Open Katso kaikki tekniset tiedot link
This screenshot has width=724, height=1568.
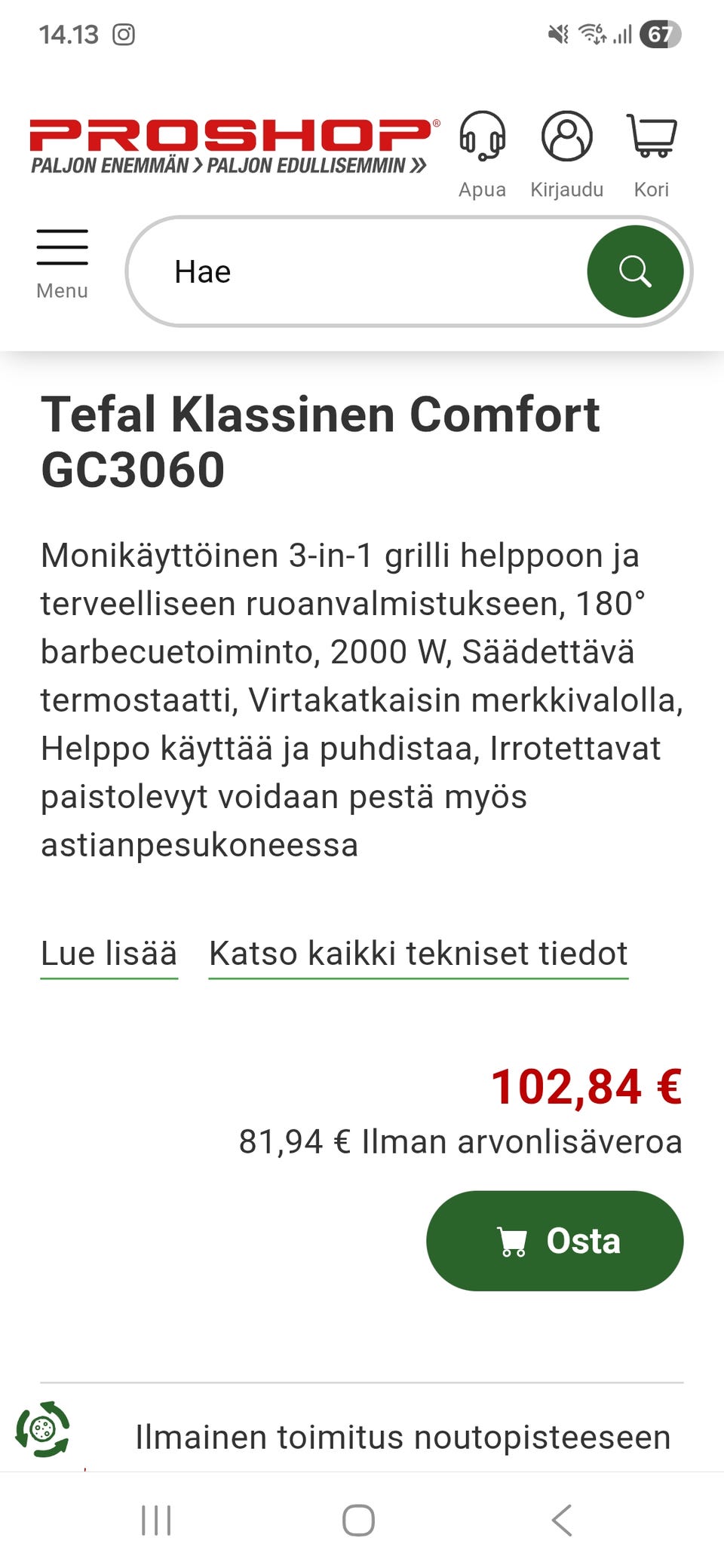tap(417, 953)
